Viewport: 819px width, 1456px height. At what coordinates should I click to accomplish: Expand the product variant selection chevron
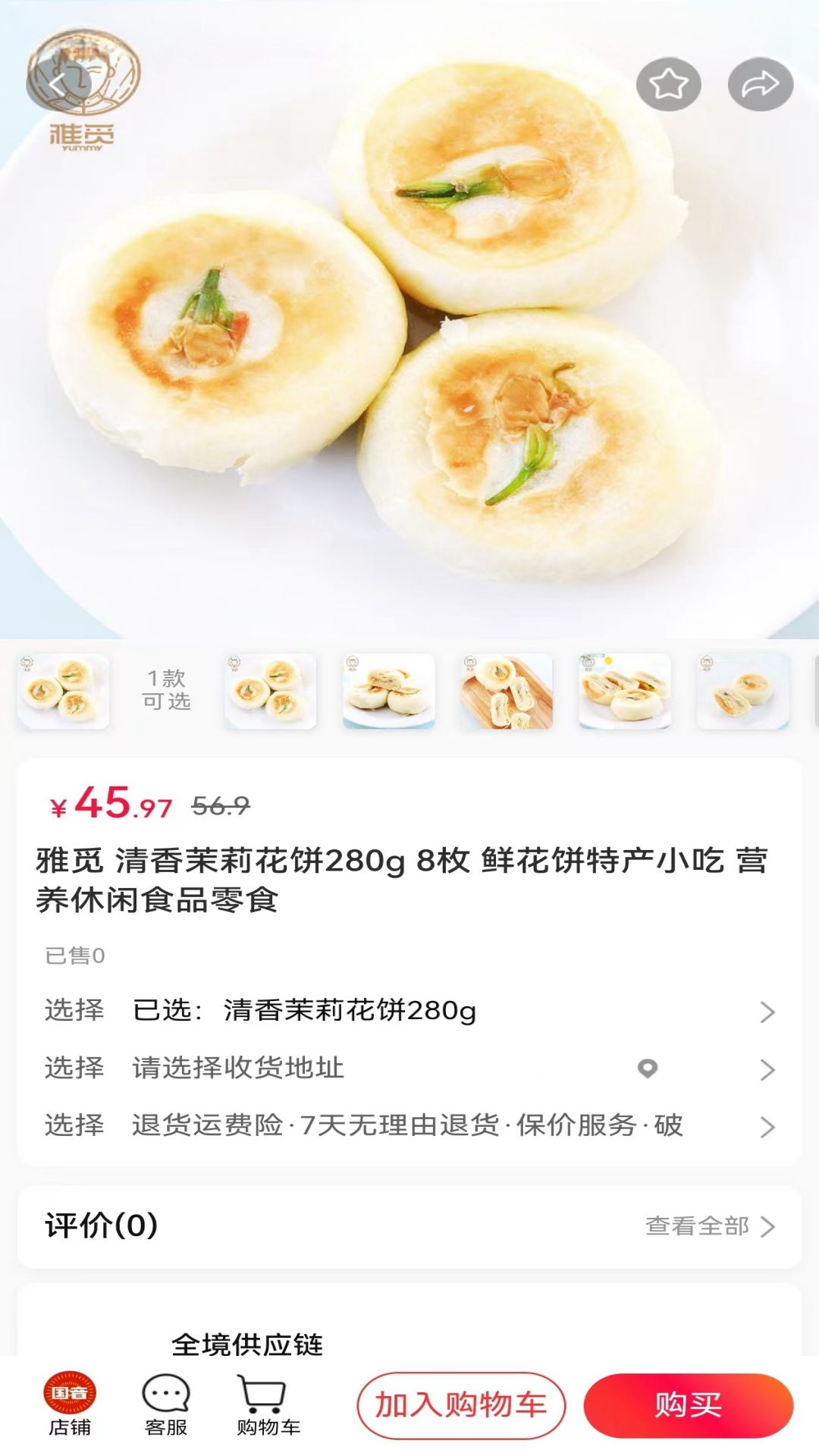(x=767, y=1012)
